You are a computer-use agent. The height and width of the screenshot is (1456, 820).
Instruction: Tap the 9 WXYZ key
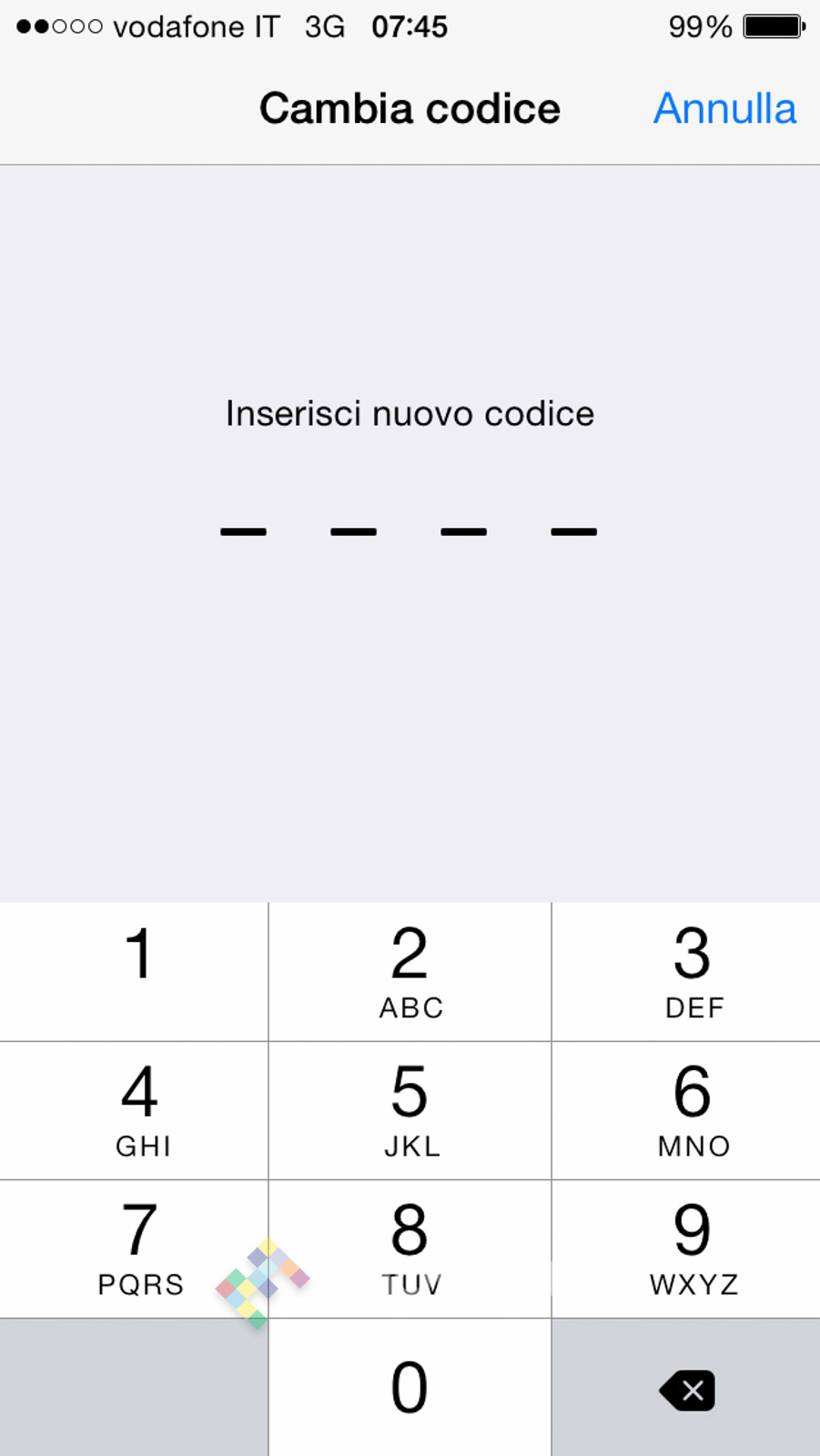686,1249
